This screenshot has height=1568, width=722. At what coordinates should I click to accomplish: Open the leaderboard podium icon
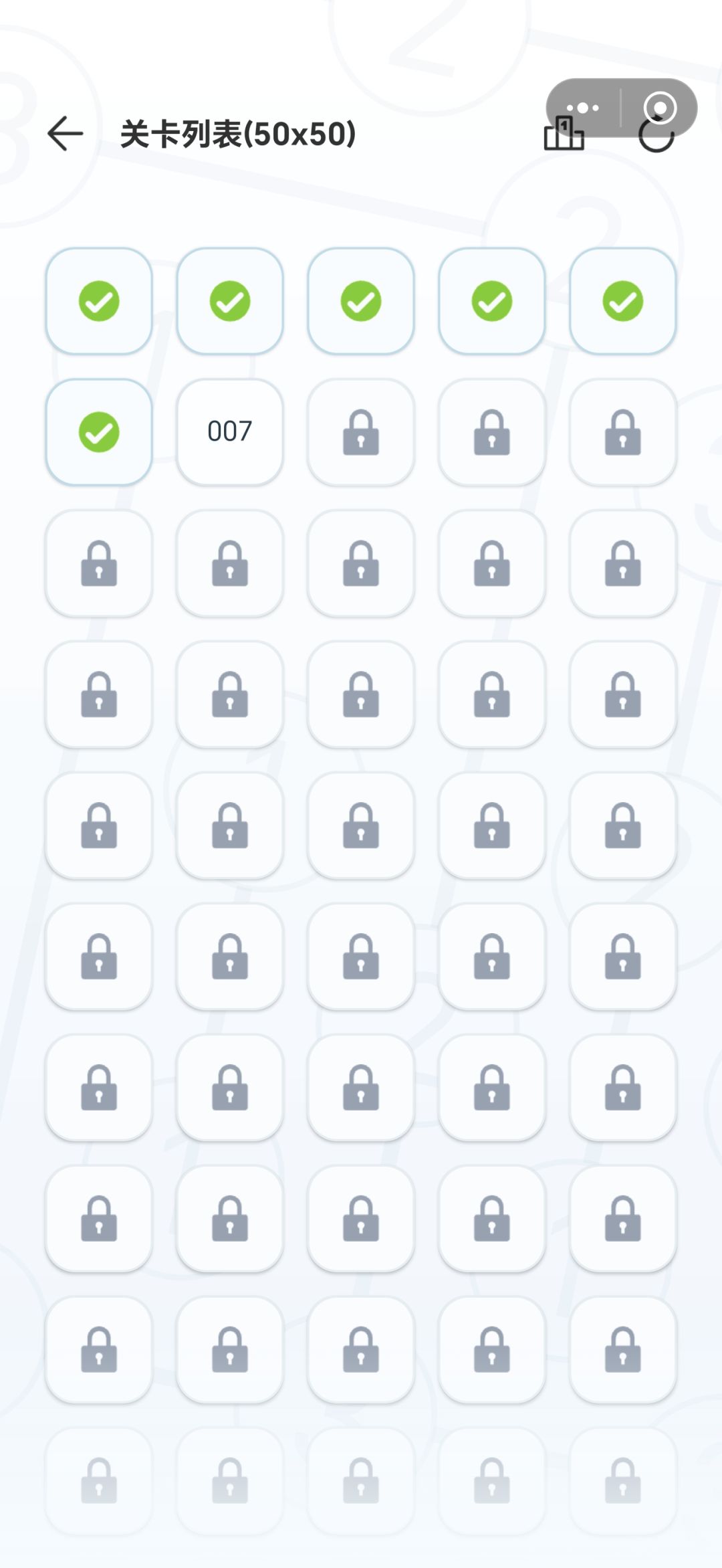click(564, 133)
